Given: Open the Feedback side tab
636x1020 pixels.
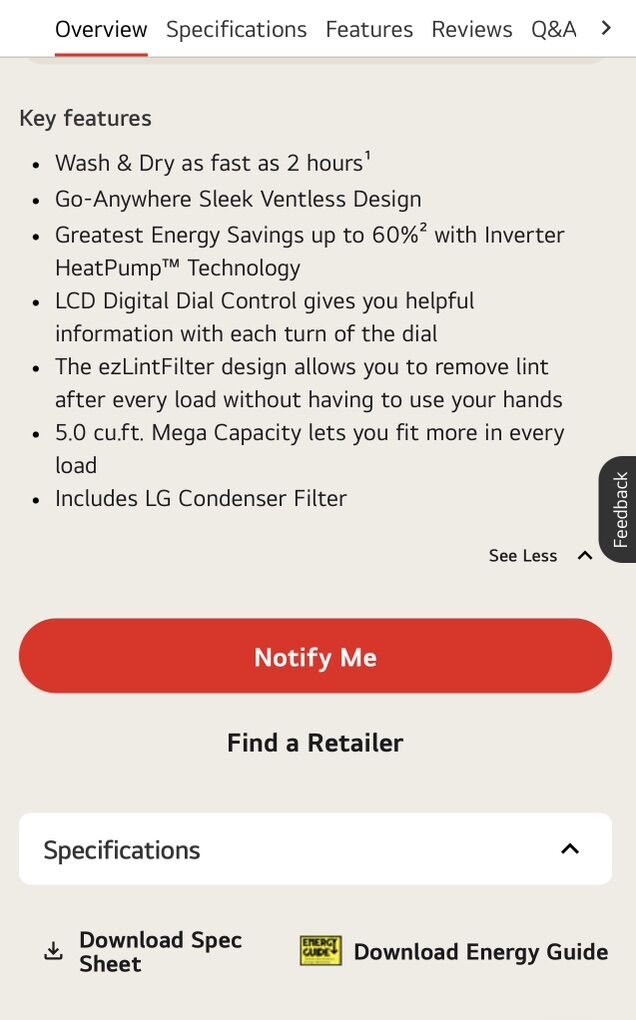Looking at the screenshot, I should (x=619, y=509).
